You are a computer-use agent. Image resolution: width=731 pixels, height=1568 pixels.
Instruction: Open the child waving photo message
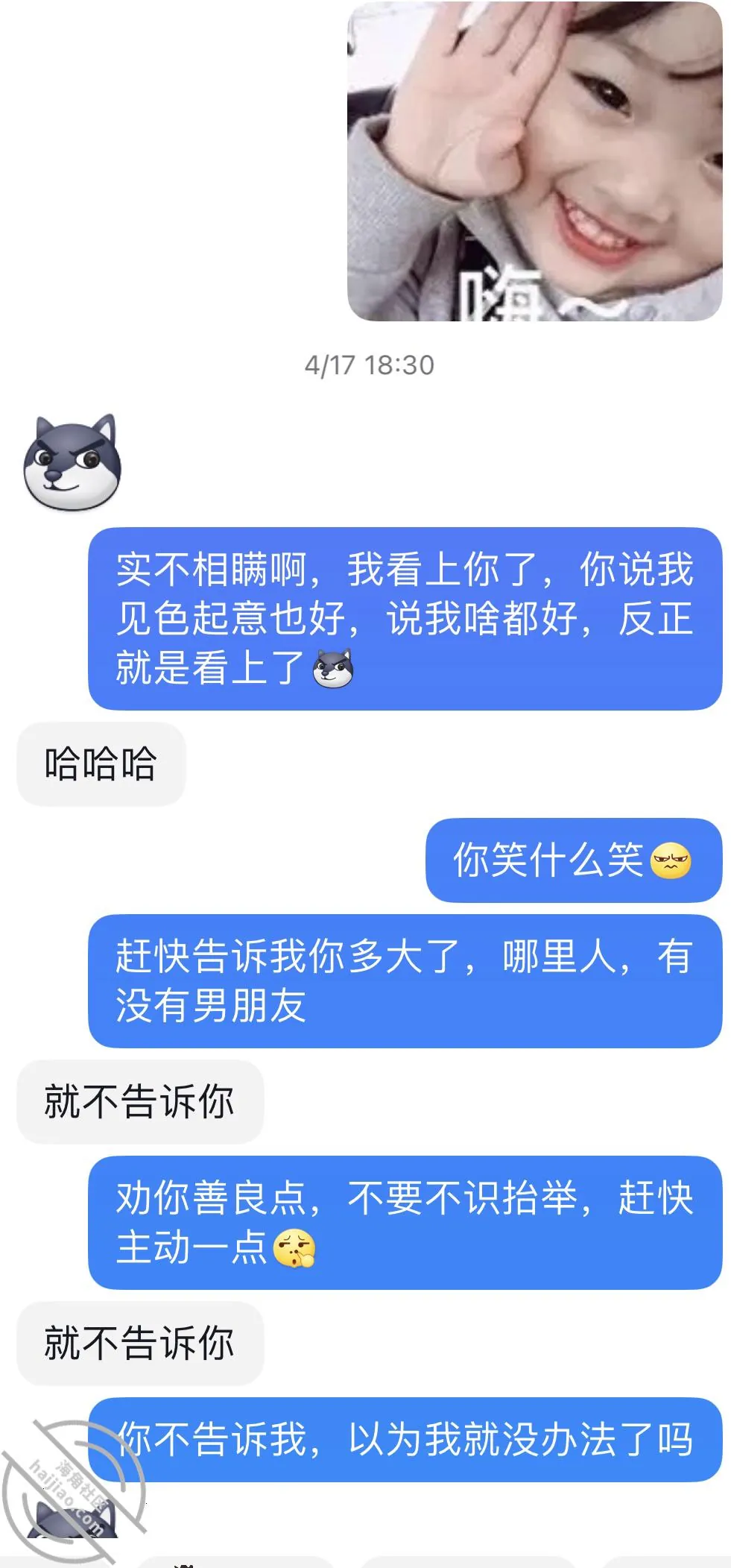pos(534,161)
